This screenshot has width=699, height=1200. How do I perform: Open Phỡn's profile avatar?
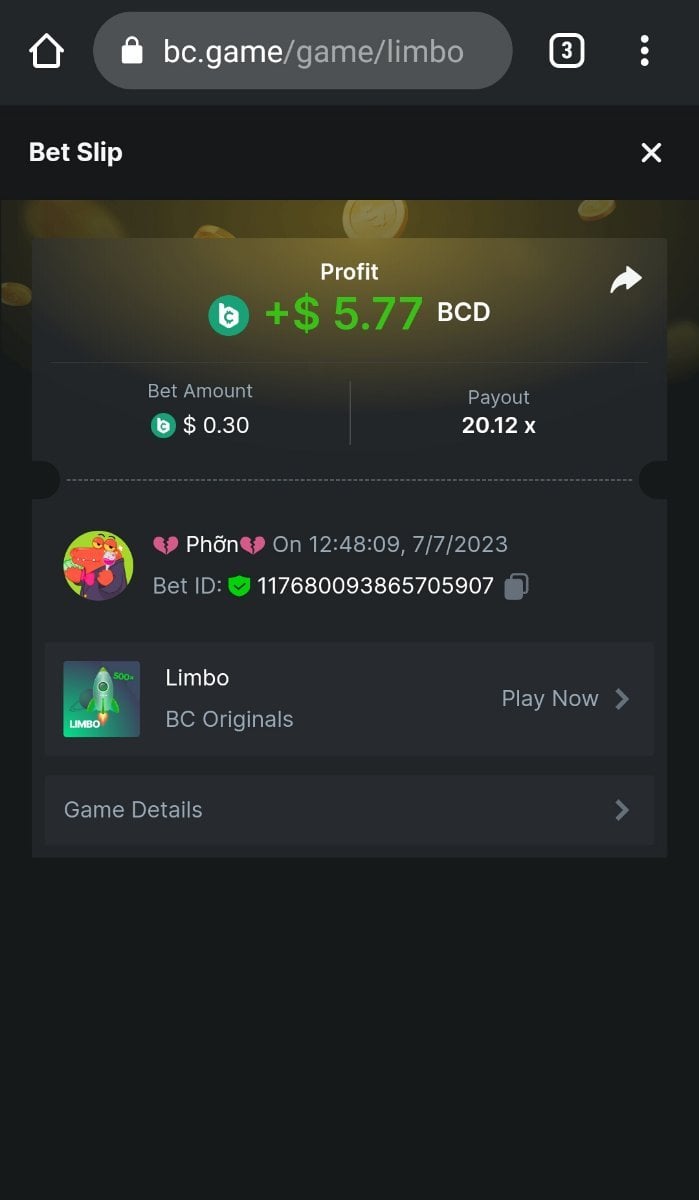[x=99, y=565]
